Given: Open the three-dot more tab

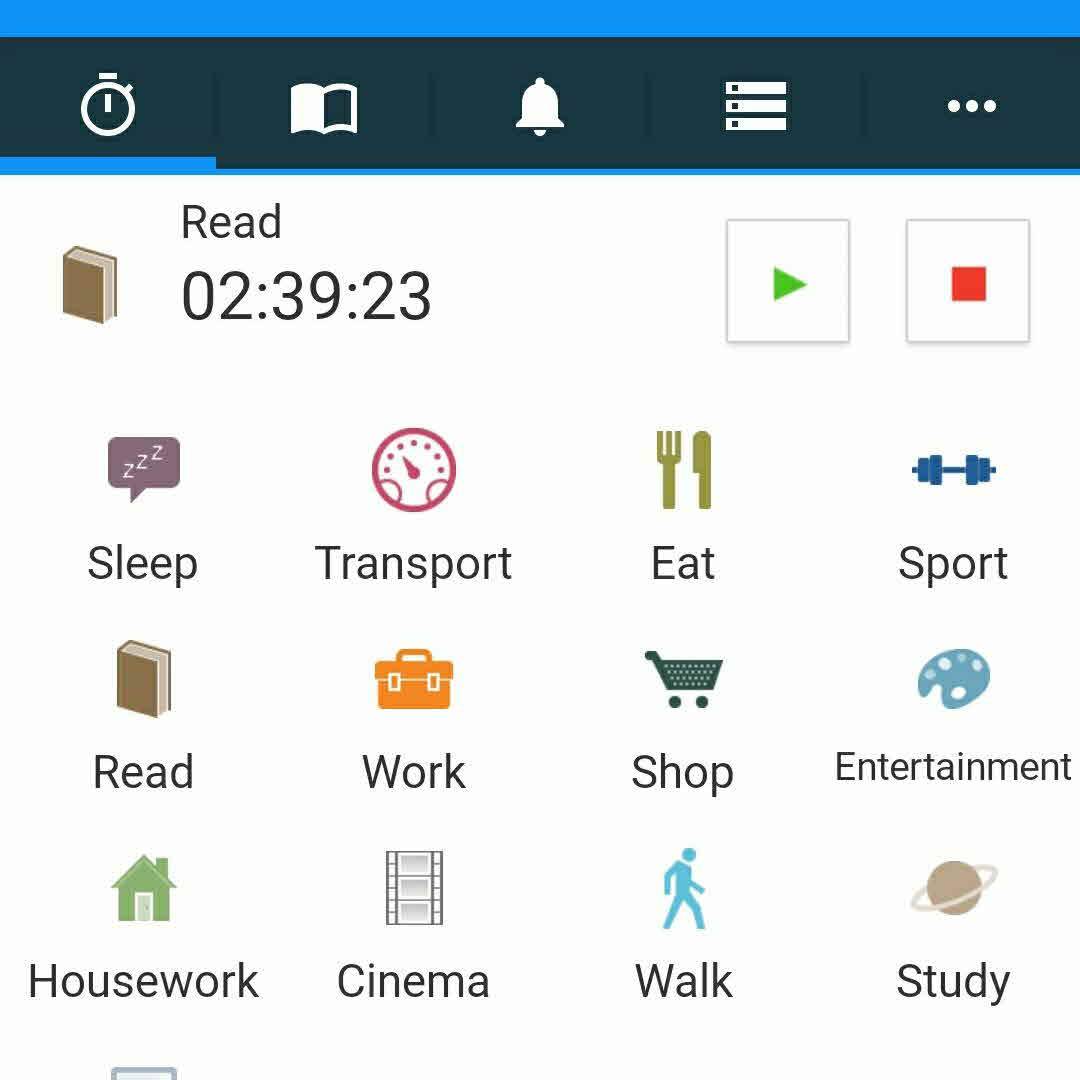Looking at the screenshot, I should tap(971, 106).
